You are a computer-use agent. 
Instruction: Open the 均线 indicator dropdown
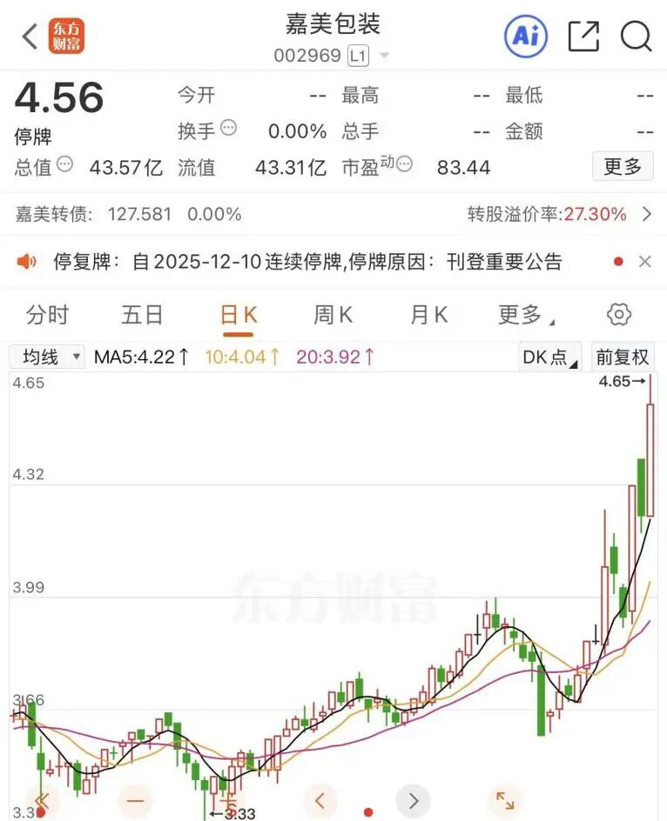(47, 356)
